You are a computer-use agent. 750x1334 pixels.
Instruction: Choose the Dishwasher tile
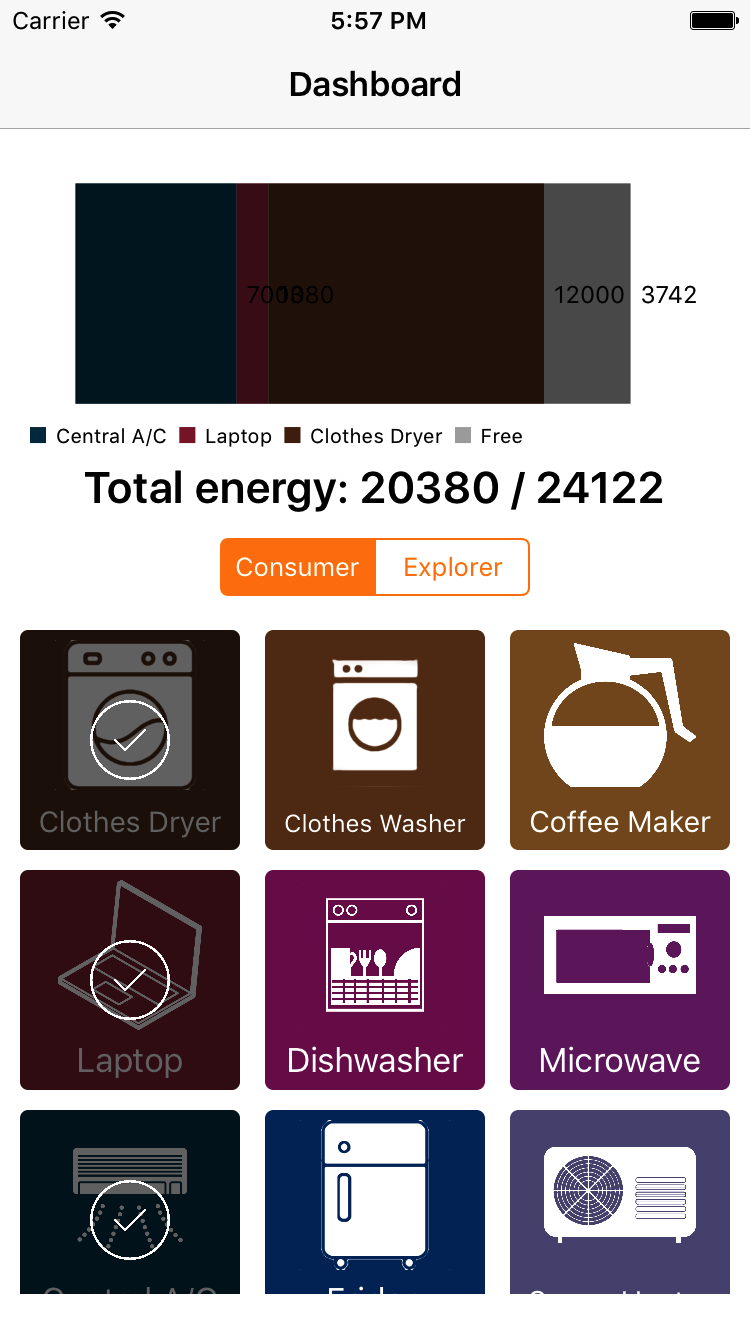[x=375, y=980]
